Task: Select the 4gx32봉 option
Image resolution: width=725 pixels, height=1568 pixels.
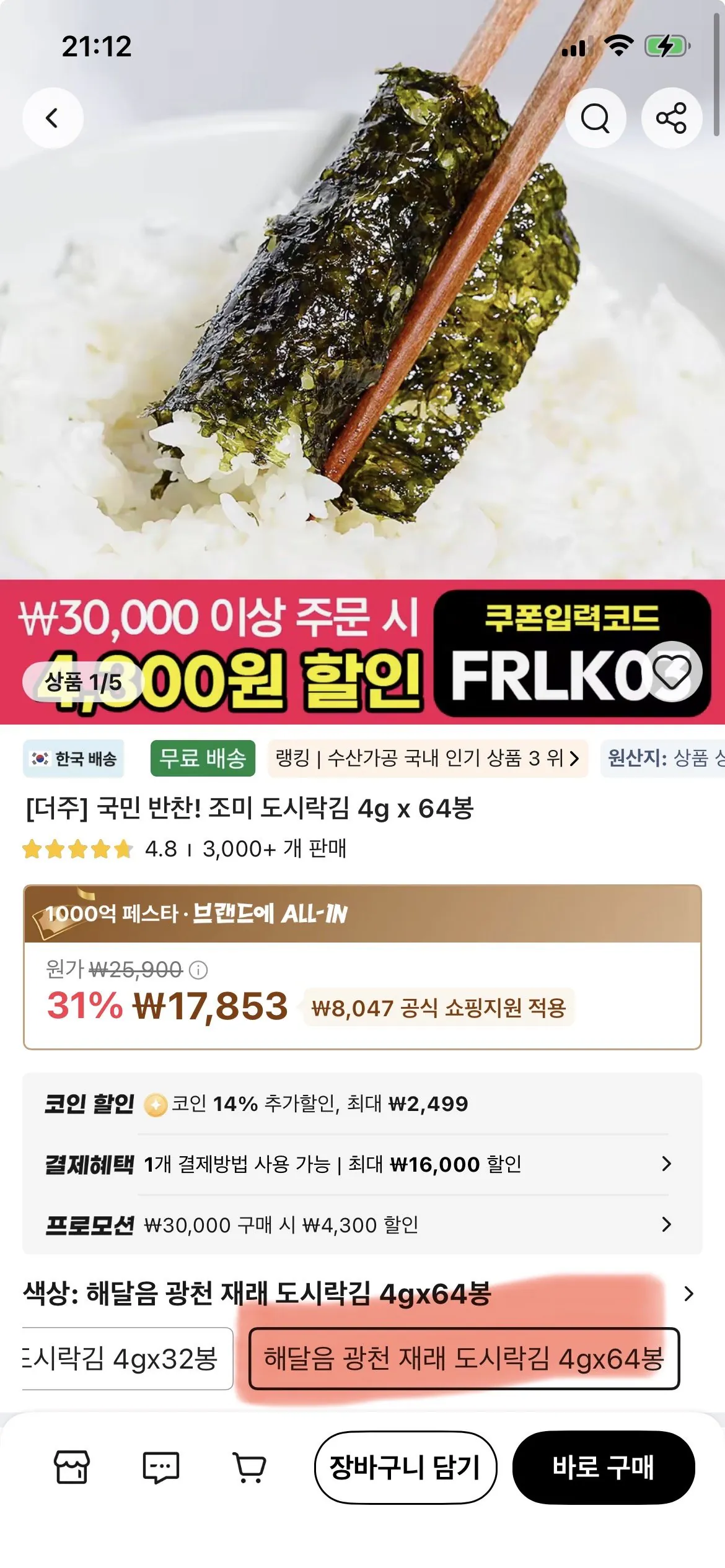Action: pos(127,1359)
